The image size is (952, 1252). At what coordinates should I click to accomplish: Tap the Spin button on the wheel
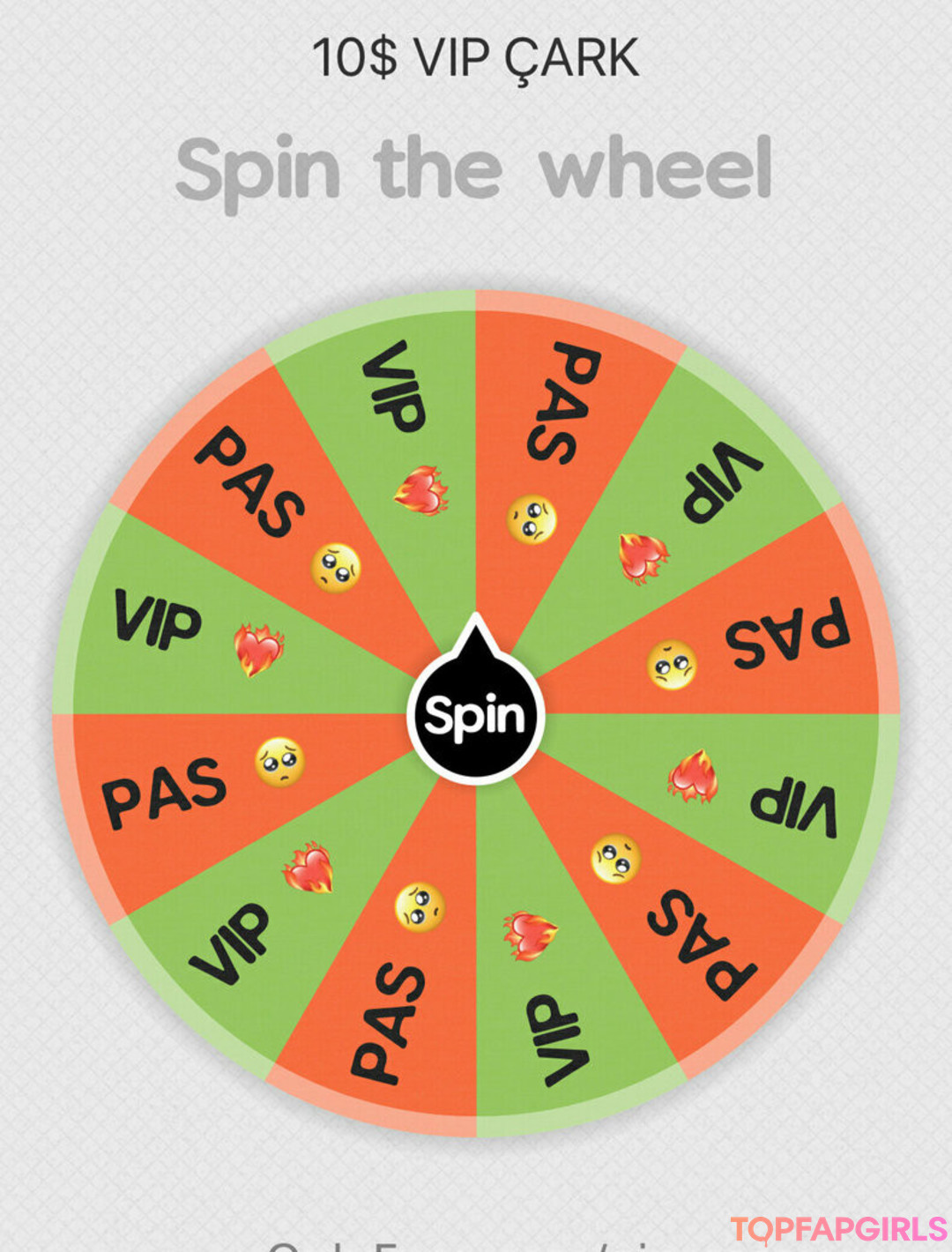click(x=475, y=714)
